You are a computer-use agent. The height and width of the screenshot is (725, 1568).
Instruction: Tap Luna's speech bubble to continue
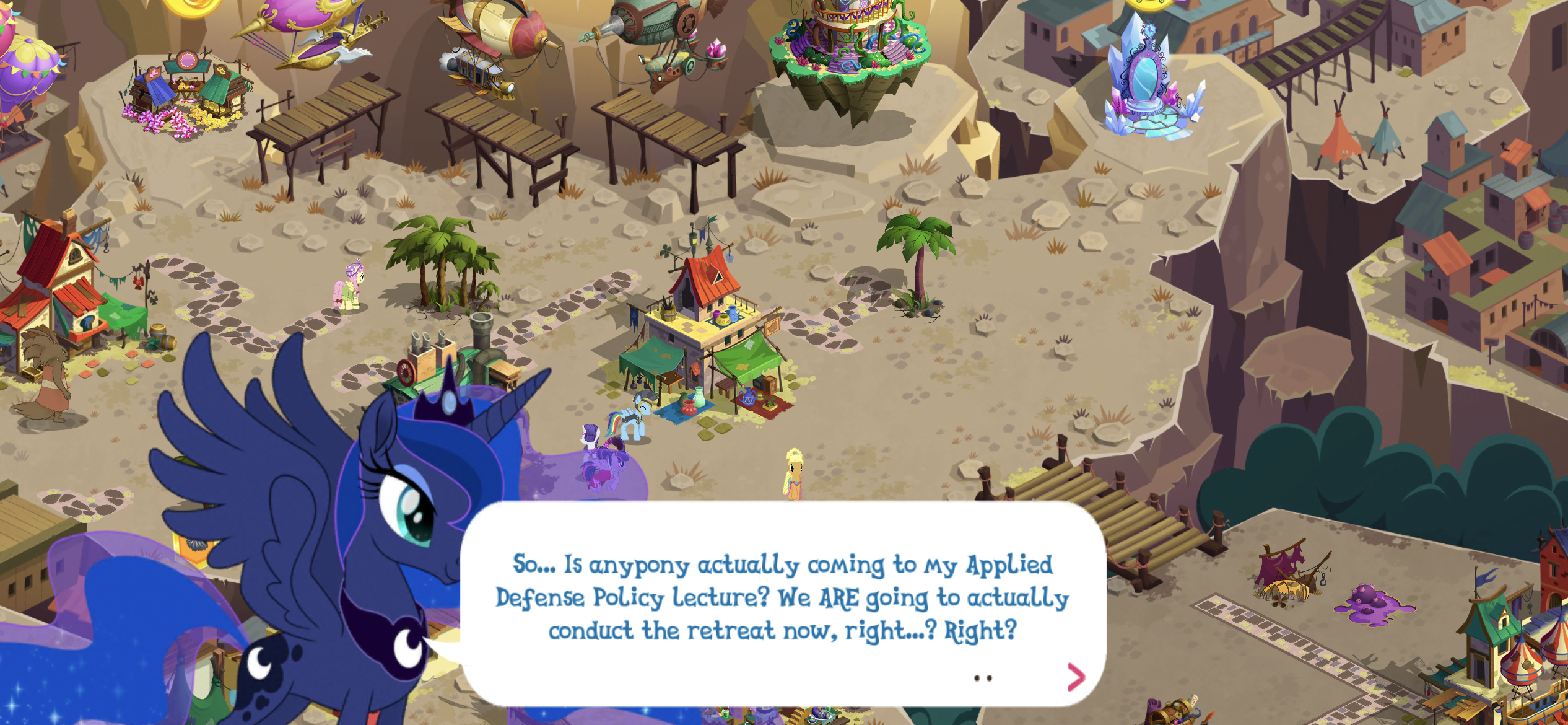(783, 599)
